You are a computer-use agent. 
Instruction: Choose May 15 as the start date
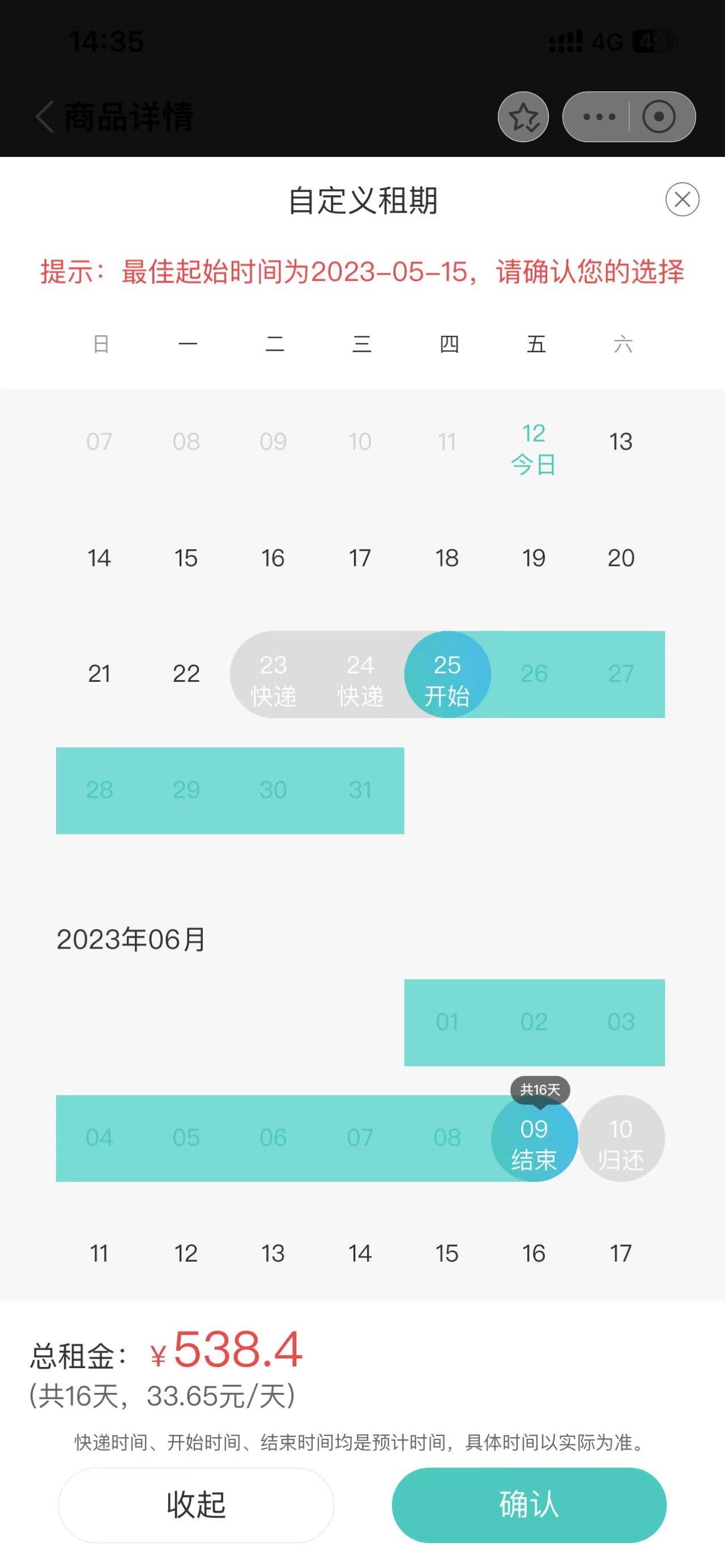(x=186, y=558)
